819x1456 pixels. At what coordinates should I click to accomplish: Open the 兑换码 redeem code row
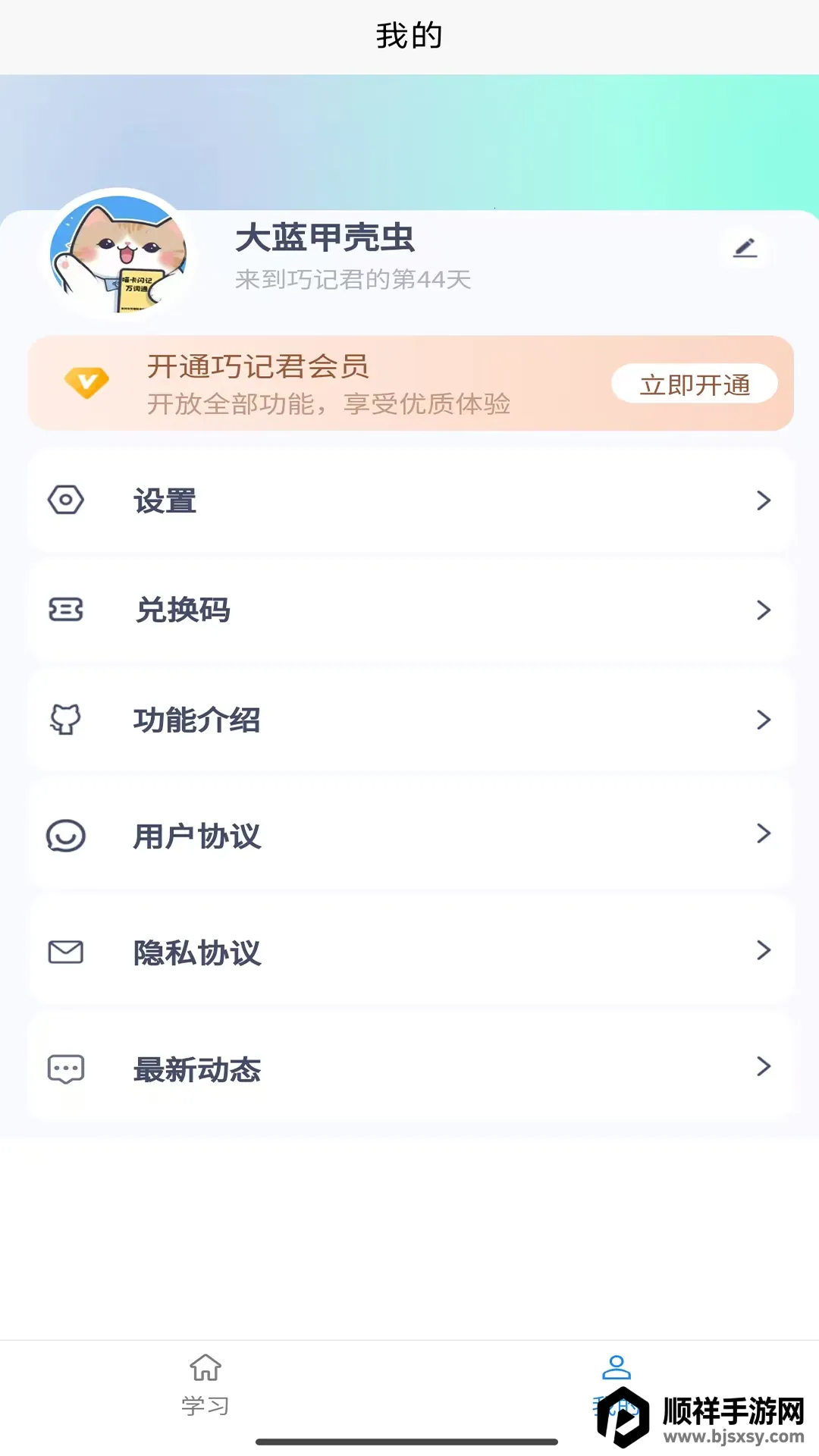click(x=409, y=610)
